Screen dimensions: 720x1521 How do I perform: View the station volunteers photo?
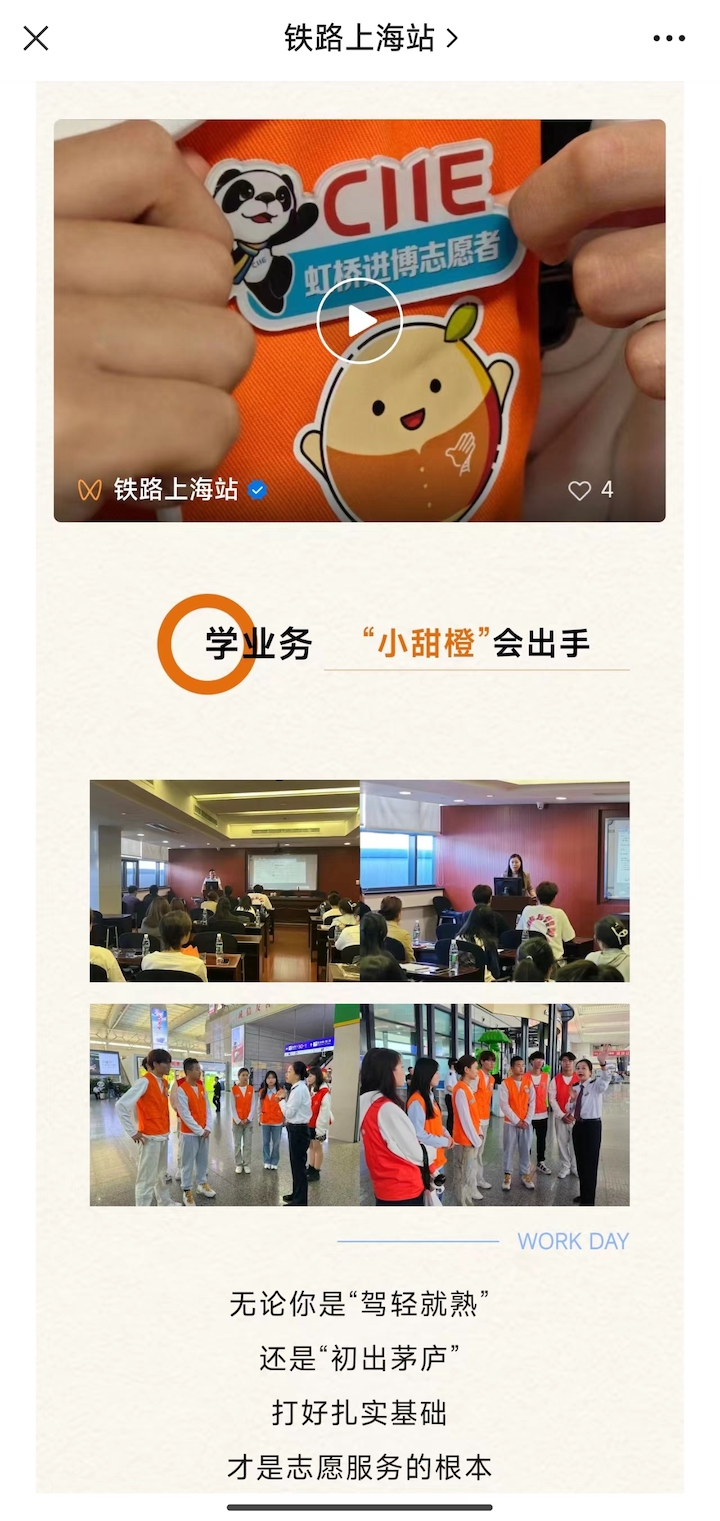(359, 1105)
